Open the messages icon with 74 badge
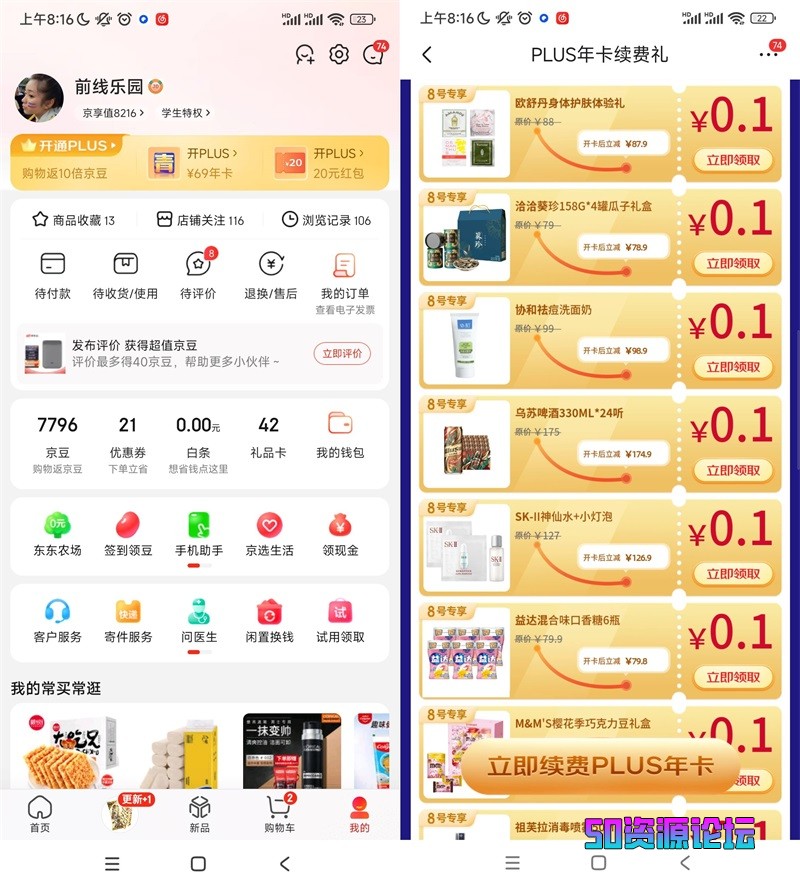Screen dimensions: 800x888 pyautogui.click(x=373, y=55)
